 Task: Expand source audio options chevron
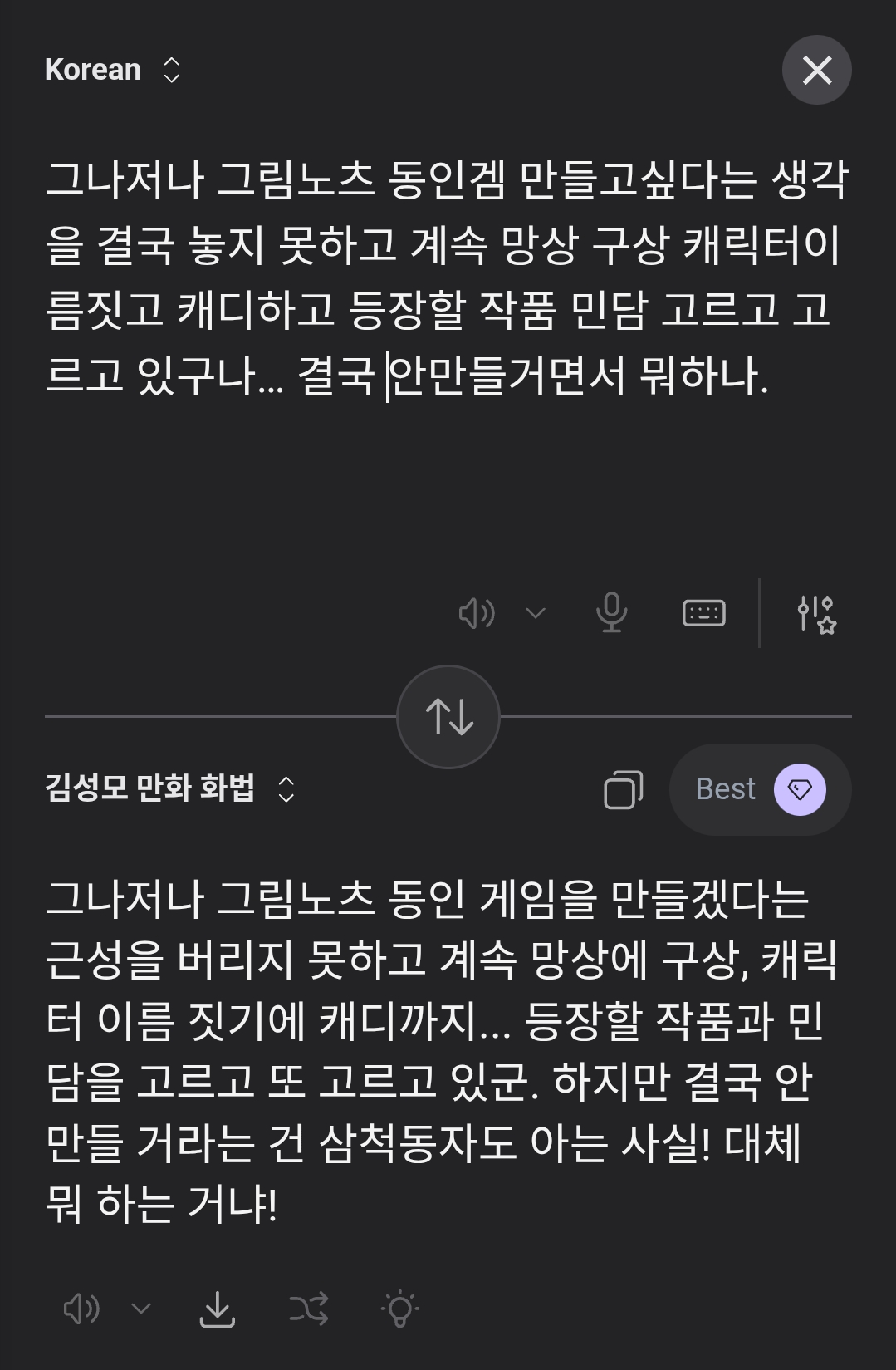(536, 613)
